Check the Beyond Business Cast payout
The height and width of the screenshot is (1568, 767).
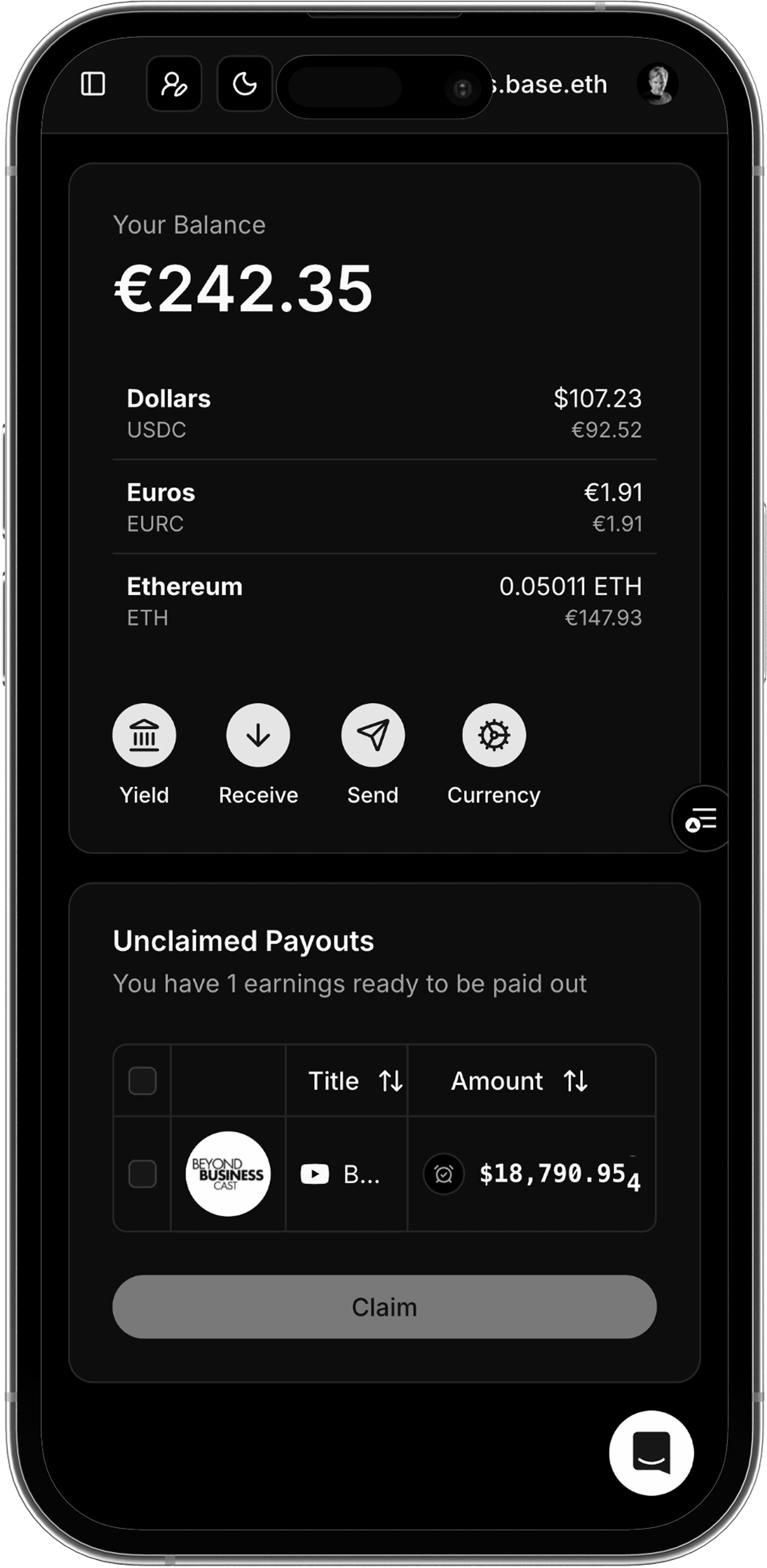142,1174
